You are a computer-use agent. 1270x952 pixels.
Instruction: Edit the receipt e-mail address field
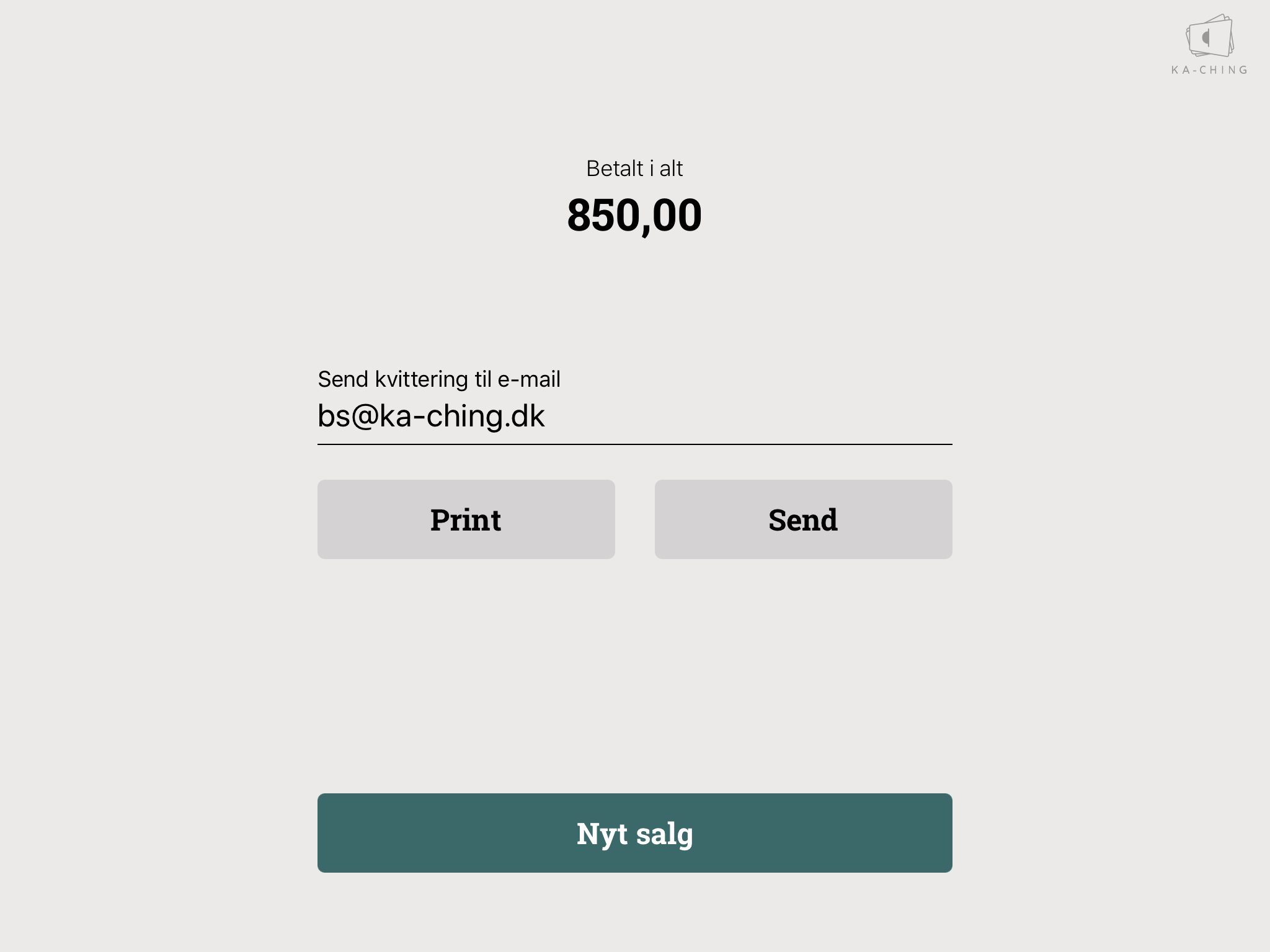(634, 416)
